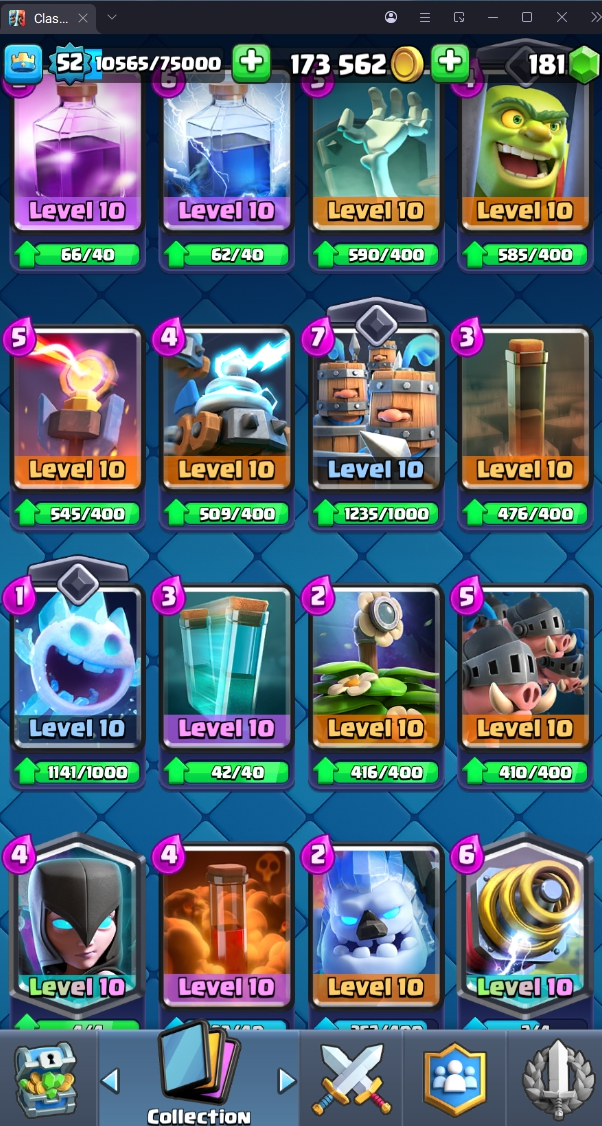The image size is (602, 1126).
Task: Switch to the Shop chest tab
Action: (x=46, y=1078)
